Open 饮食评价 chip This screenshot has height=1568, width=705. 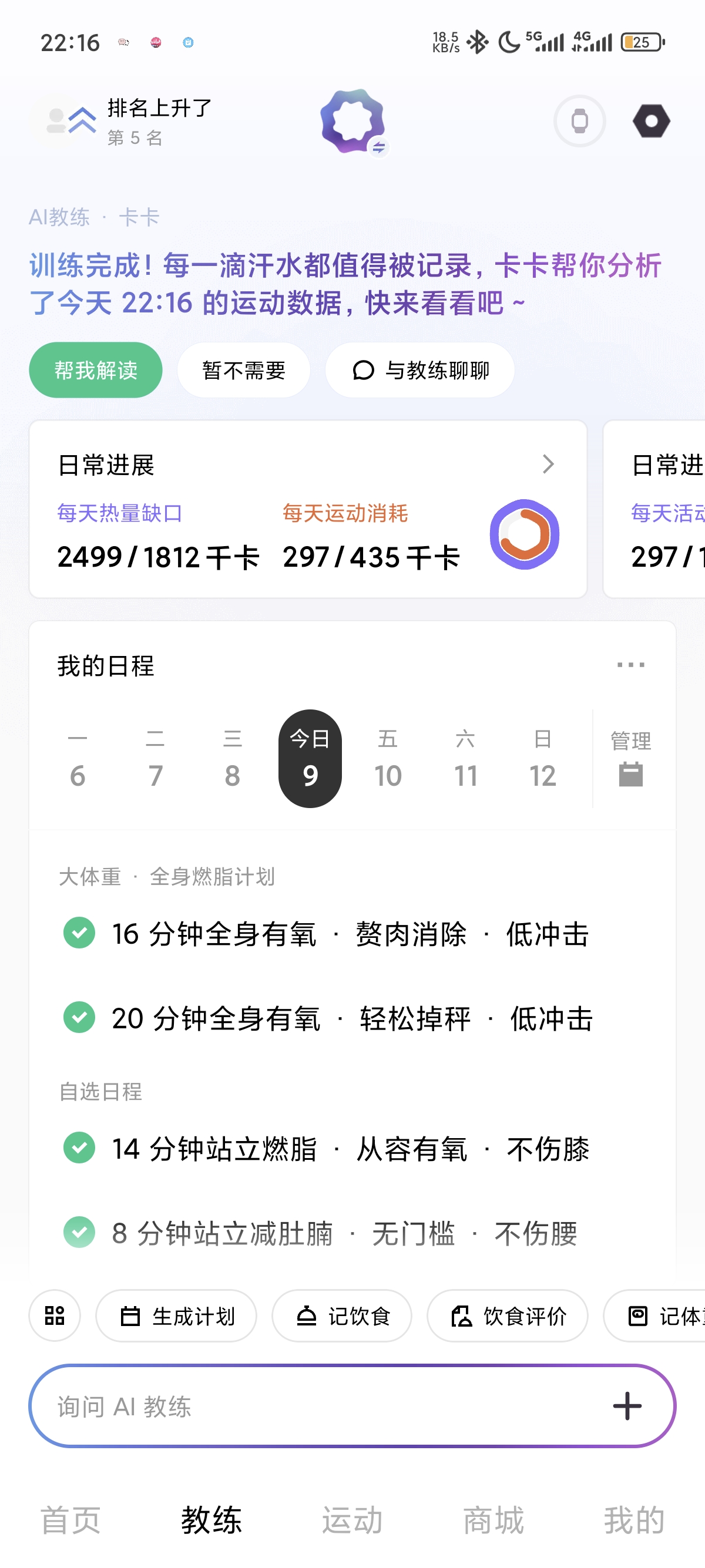(x=507, y=1316)
